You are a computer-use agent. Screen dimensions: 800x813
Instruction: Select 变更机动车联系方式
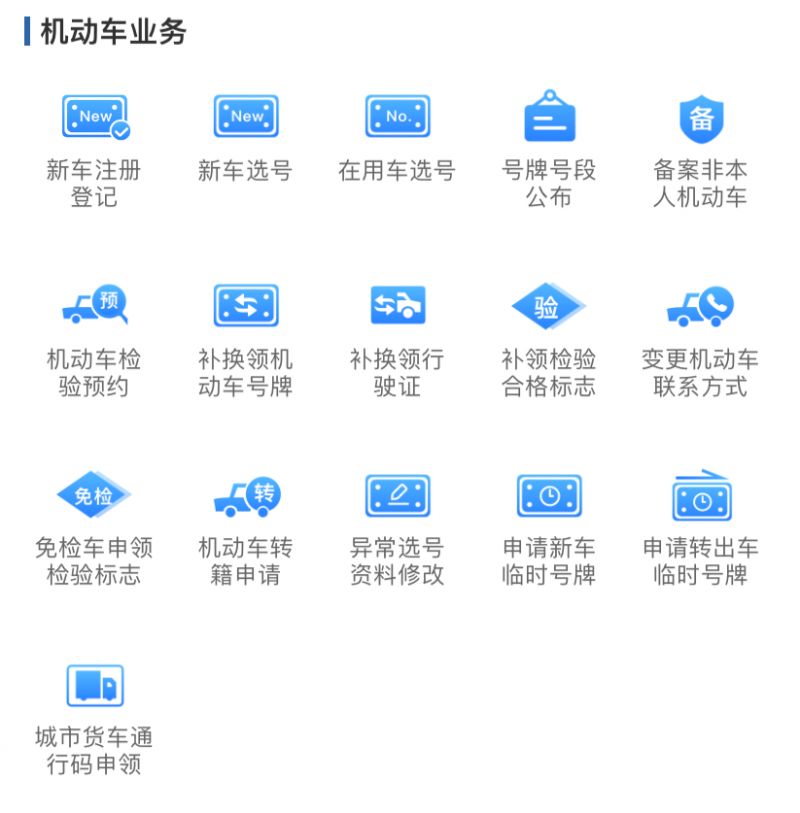click(x=700, y=307)
